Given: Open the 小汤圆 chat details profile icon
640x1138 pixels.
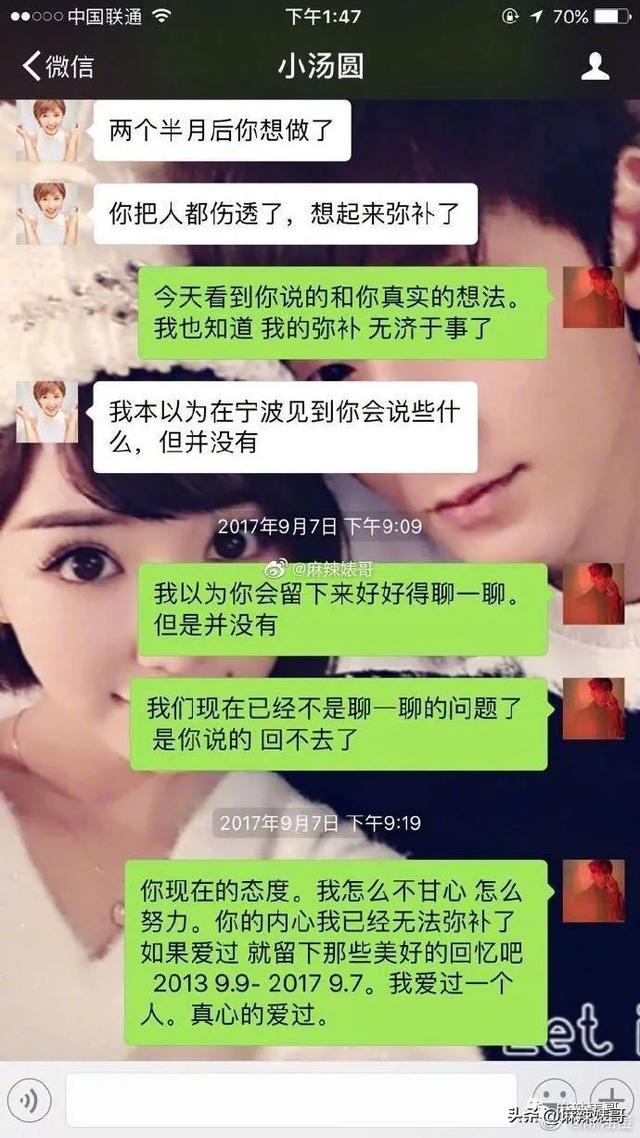Looking at the screenshot, I should (x=595, y=67).
